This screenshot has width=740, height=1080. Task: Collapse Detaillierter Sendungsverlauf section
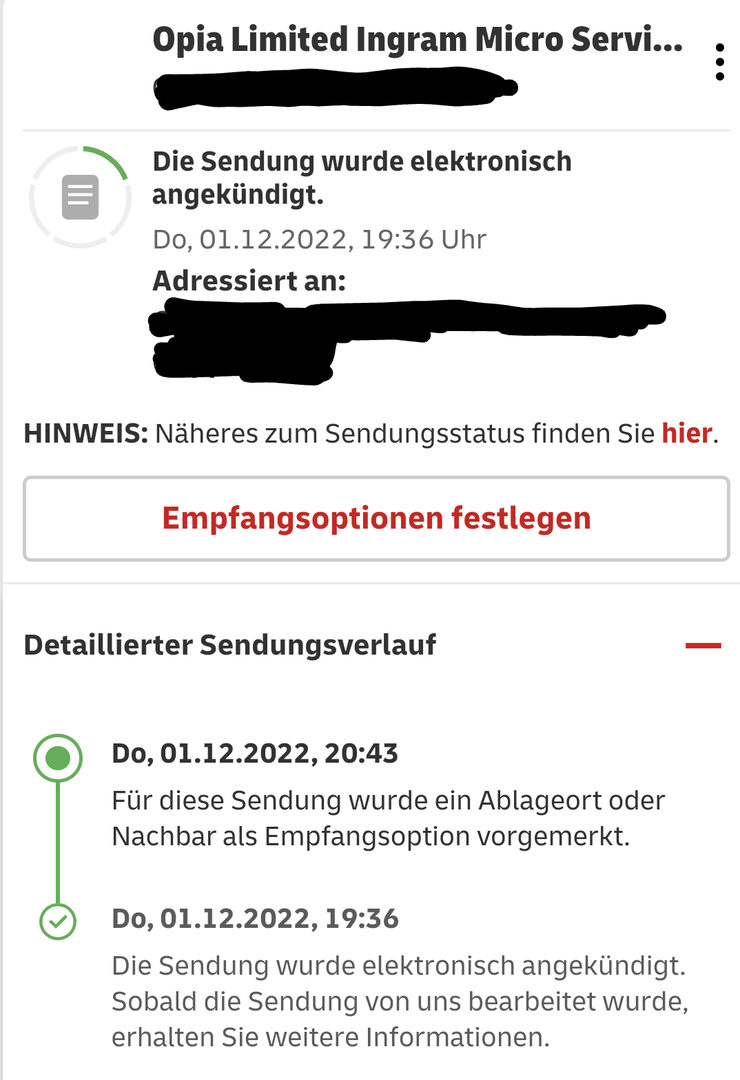702,646
